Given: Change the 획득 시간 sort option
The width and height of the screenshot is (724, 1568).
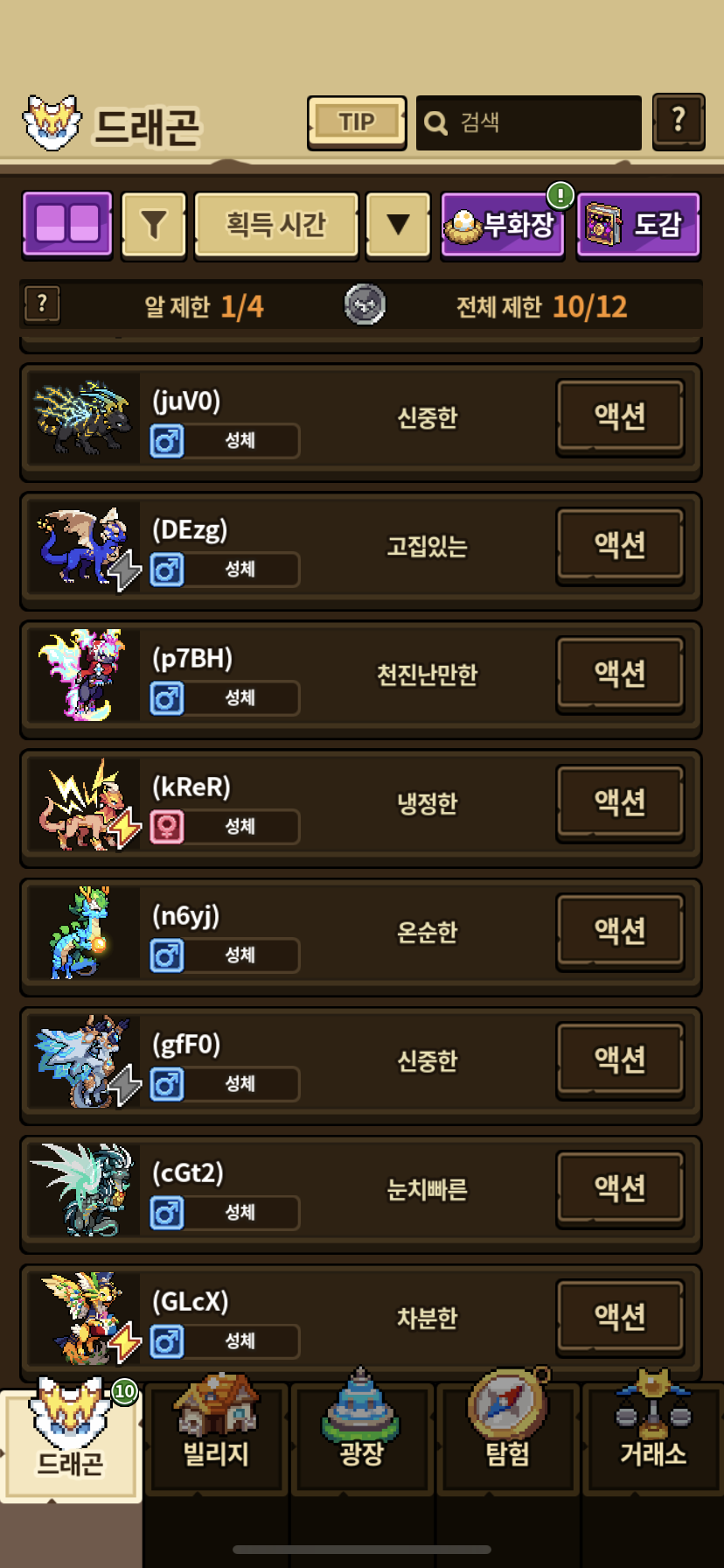Looking at the screenshot, I should pos(276,226).
